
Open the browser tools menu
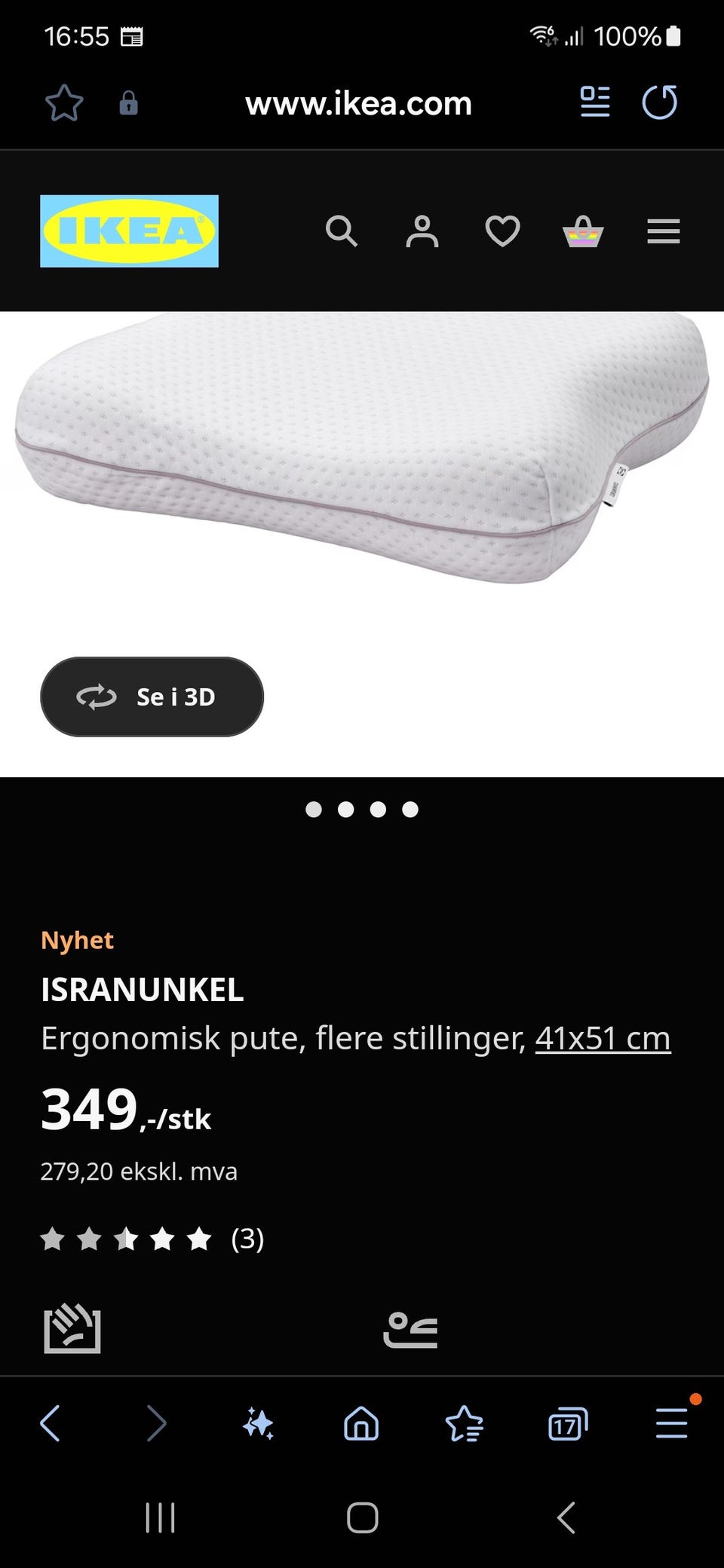tap(670, 1423)
